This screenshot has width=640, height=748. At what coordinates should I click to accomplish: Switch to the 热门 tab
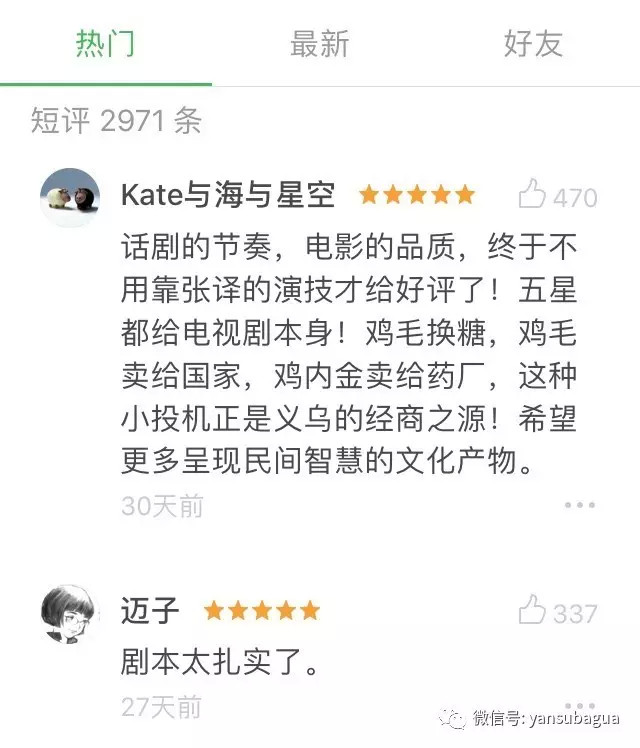pyautogui.click(x=106, y=44)
